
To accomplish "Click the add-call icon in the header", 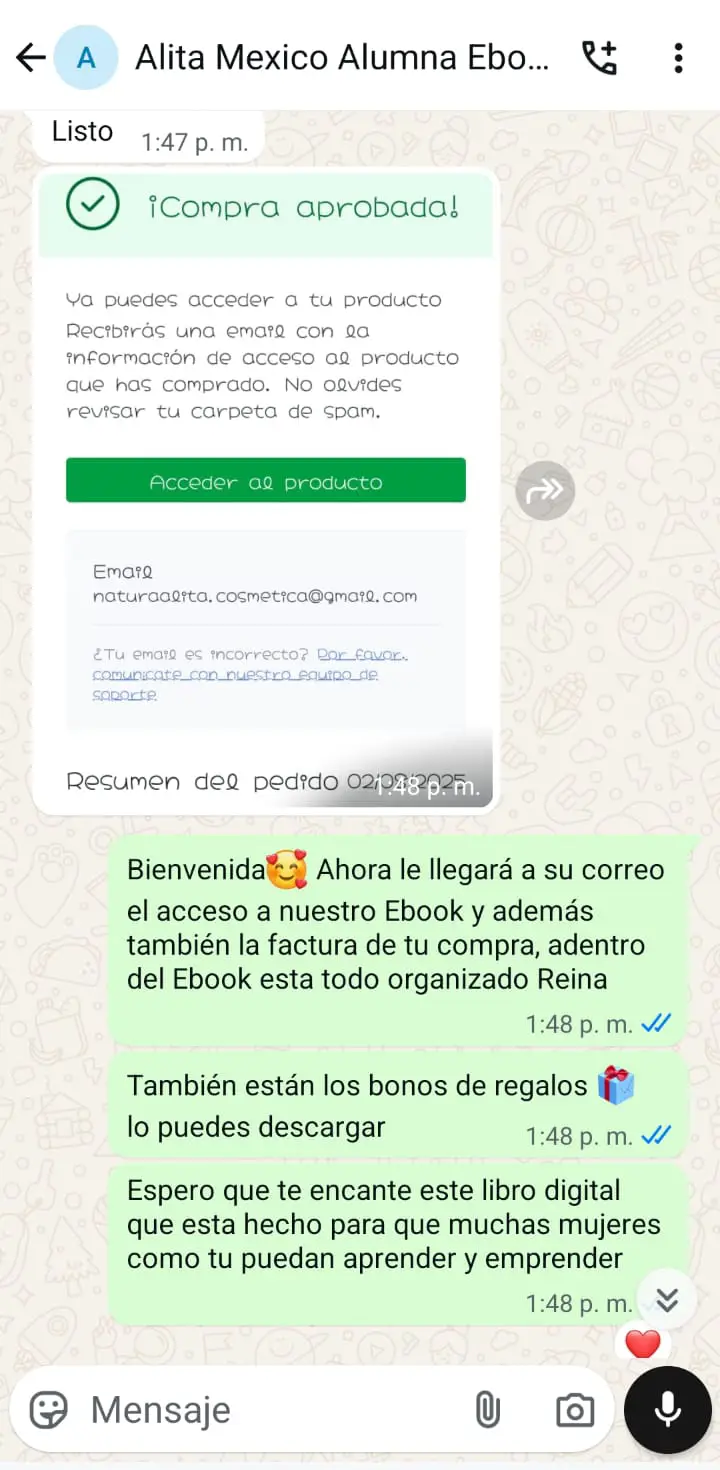I will [x=599, y=57].
